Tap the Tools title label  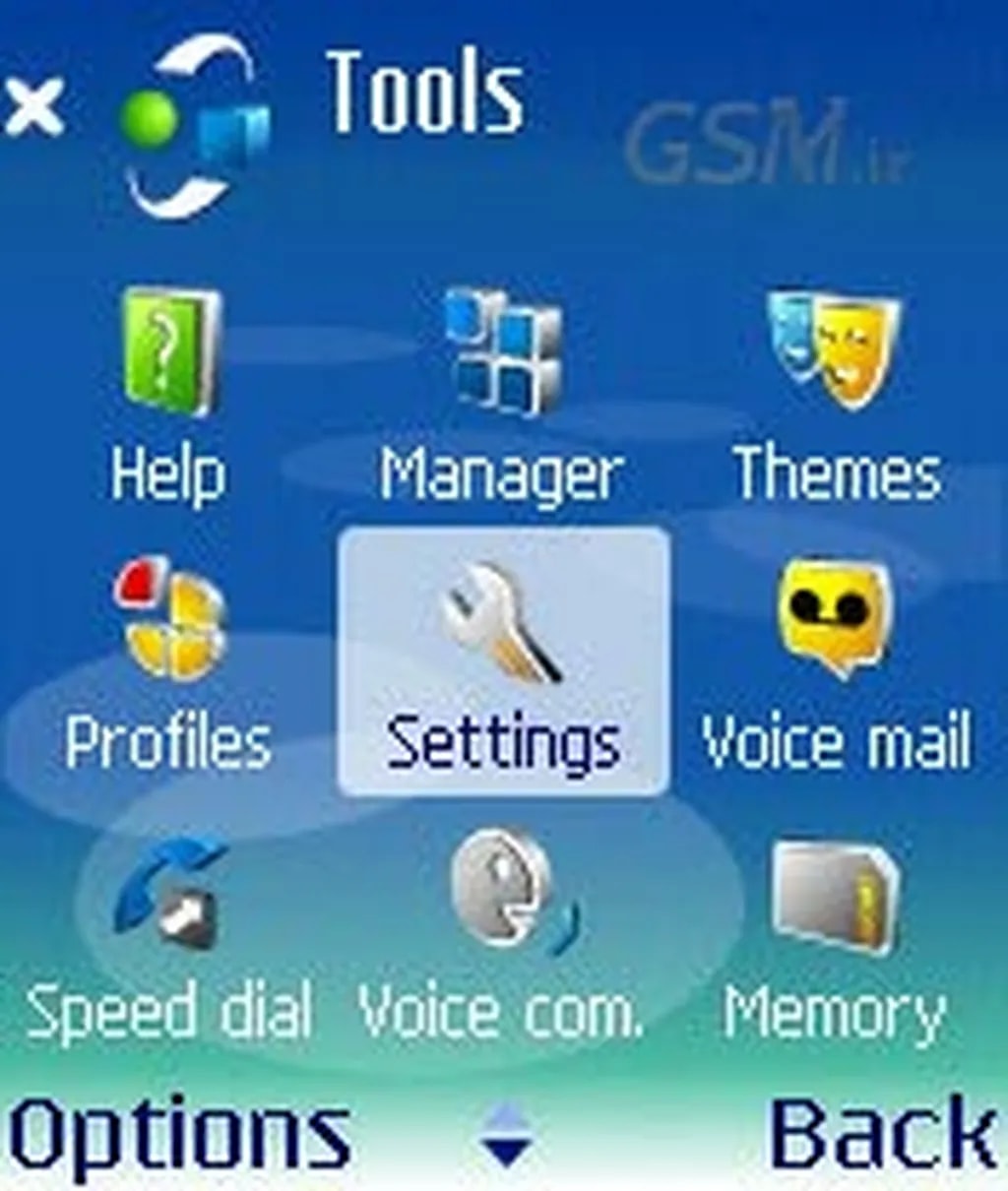click(423, 94)
